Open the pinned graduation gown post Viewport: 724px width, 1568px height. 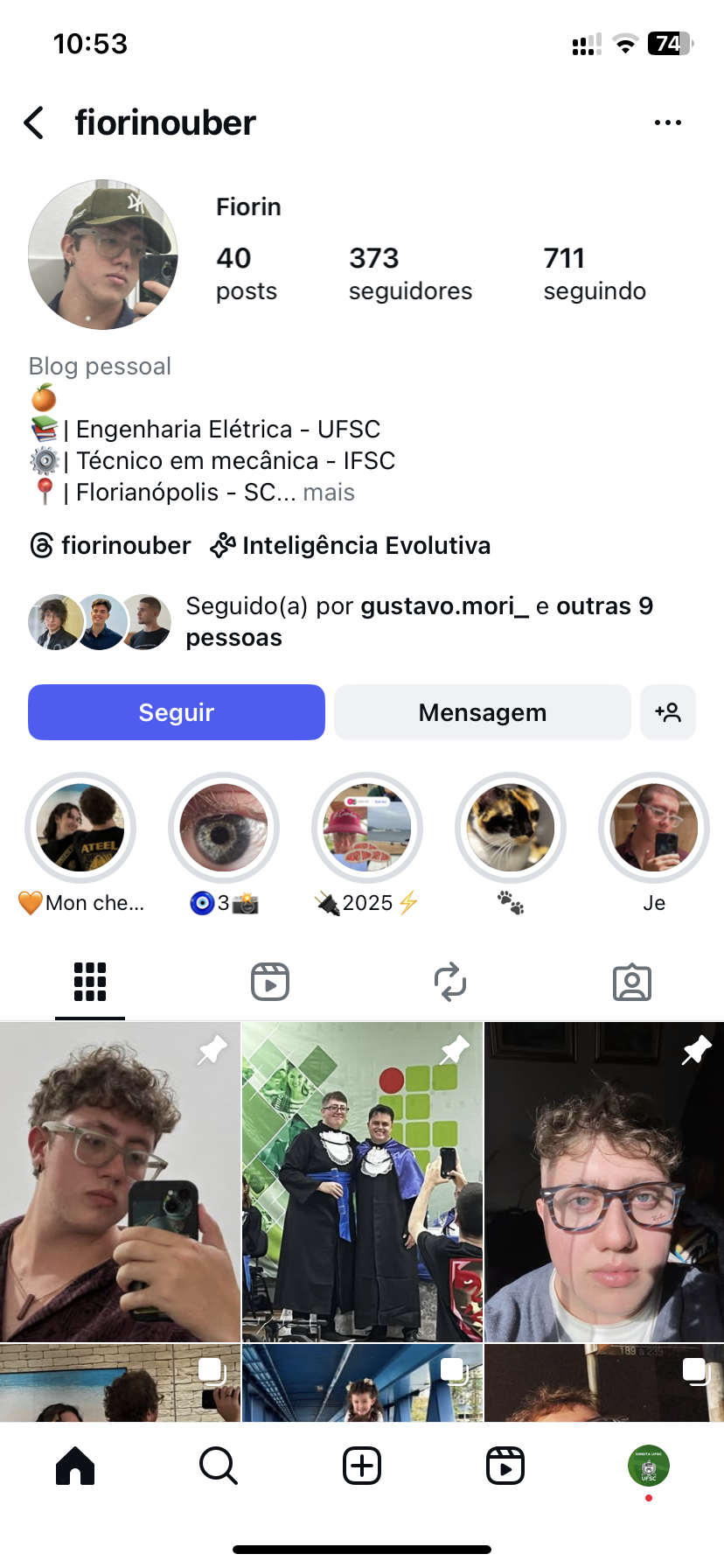coord(362,1181)
